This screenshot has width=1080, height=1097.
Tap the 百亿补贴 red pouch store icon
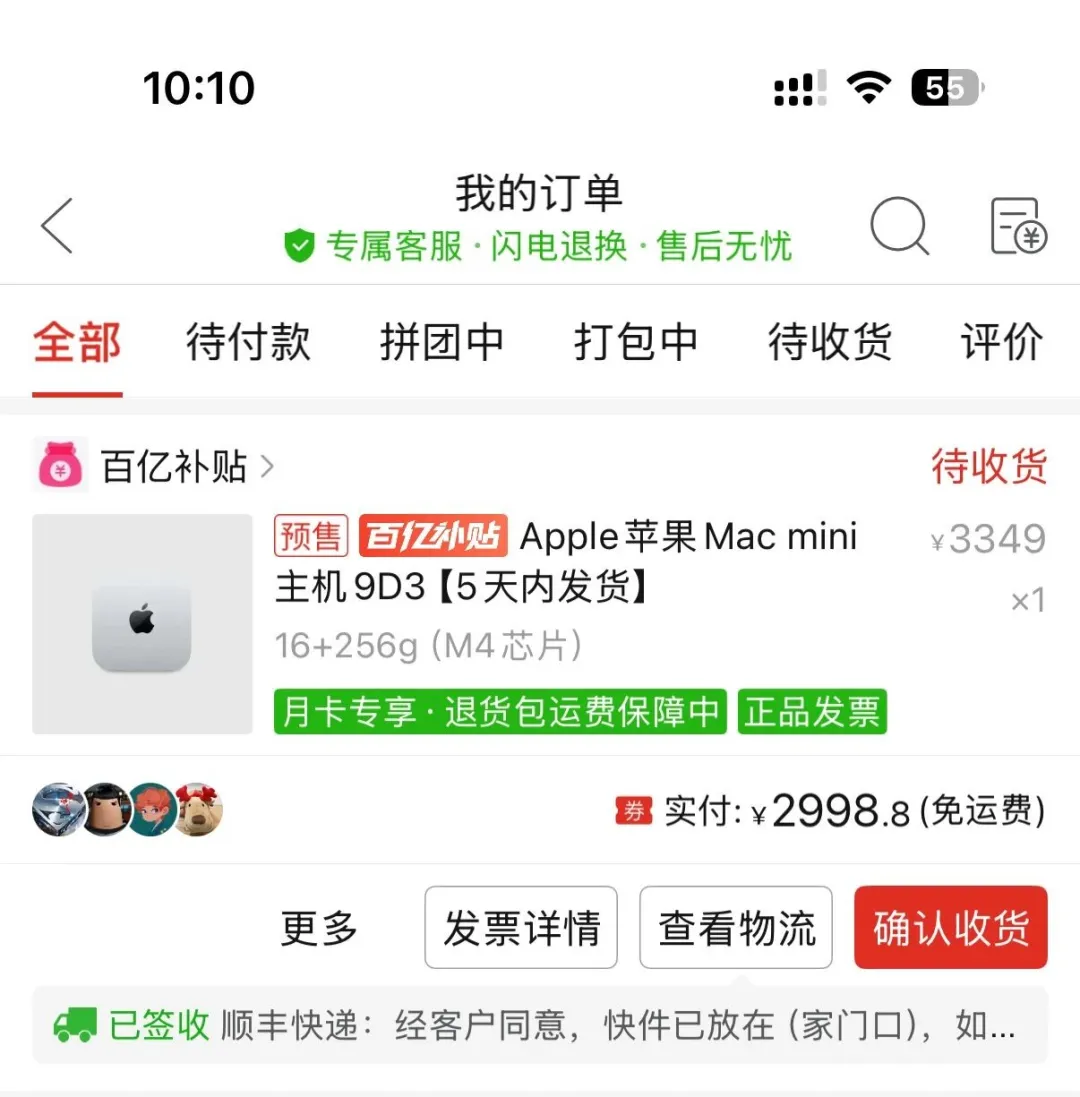[59, 466]
